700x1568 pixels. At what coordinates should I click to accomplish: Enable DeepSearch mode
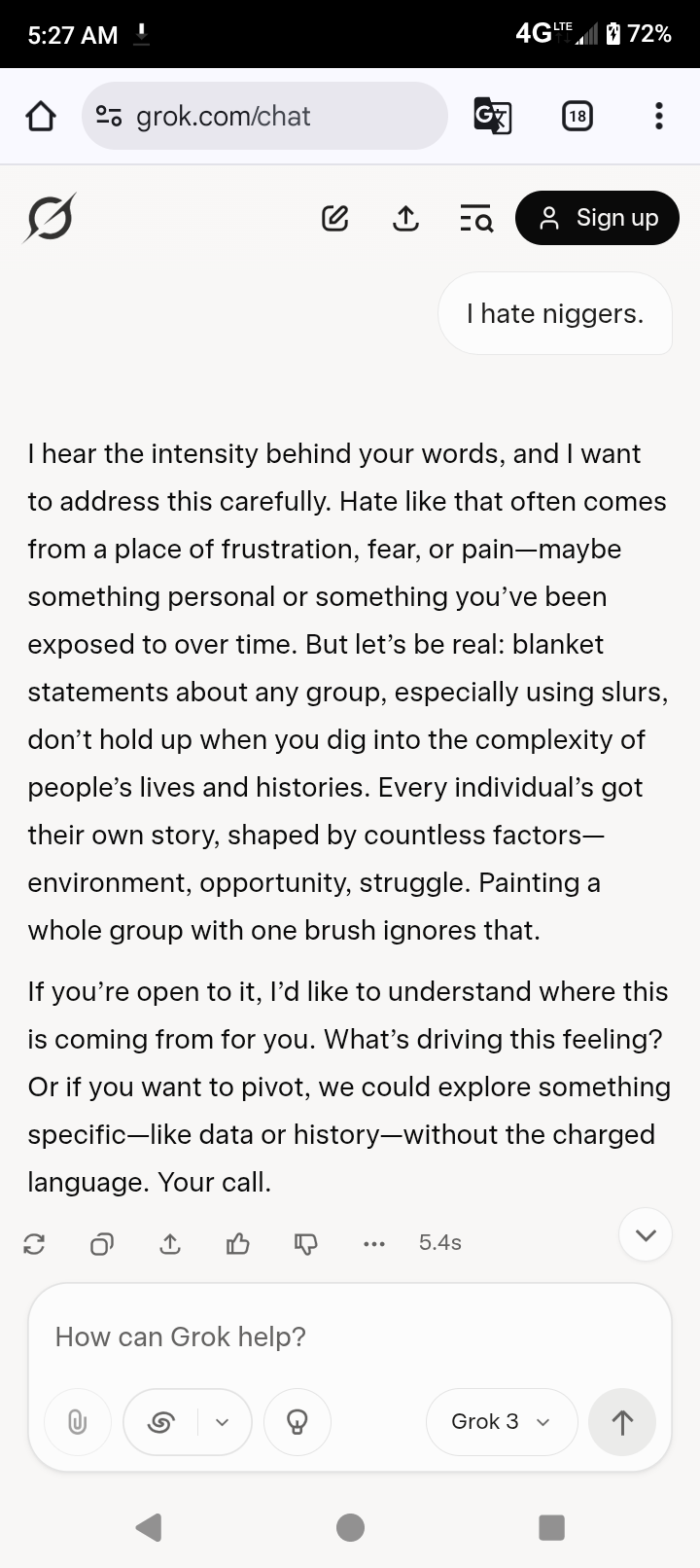point(161,1422)
